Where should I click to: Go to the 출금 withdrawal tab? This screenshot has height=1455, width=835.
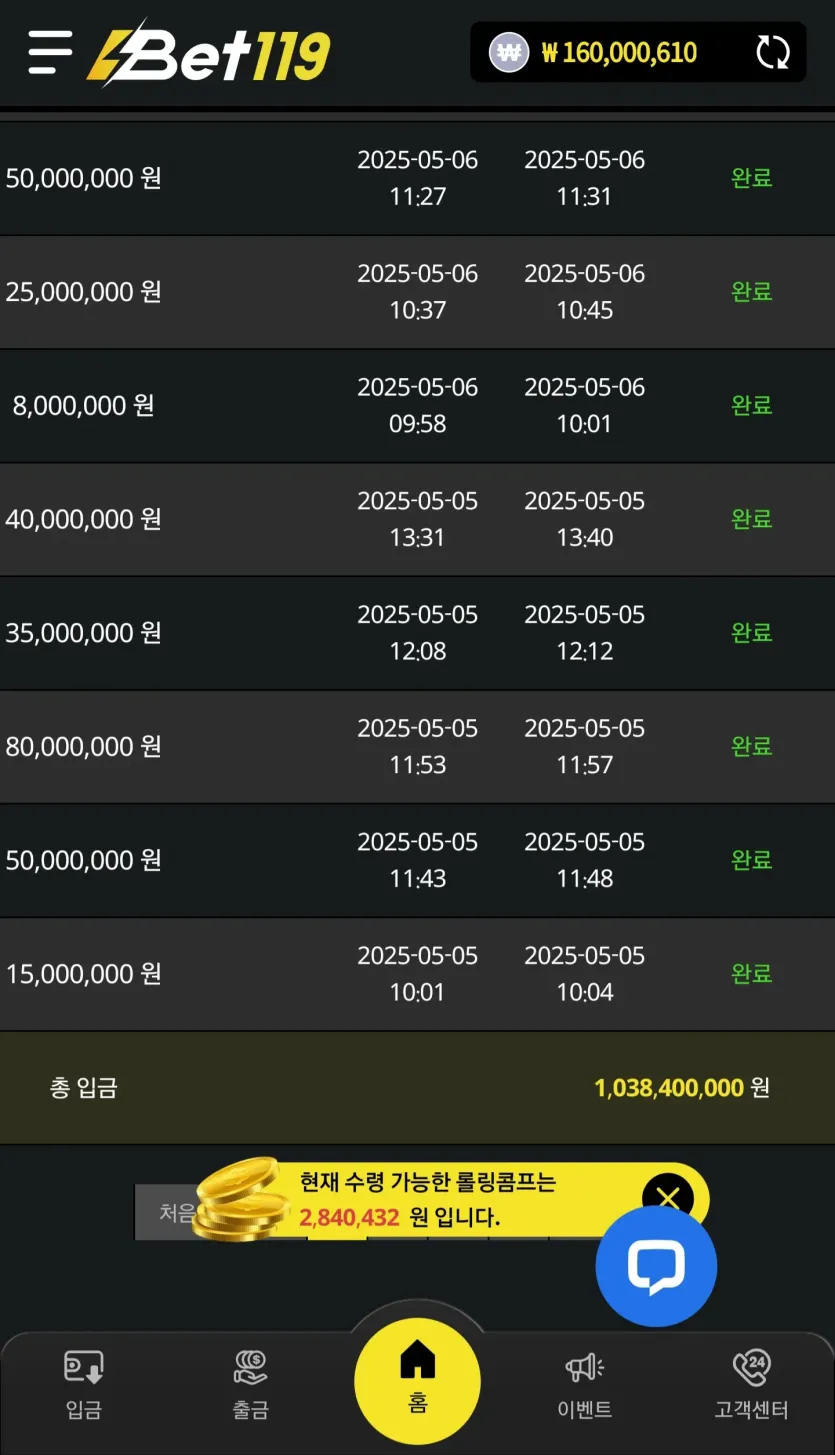[251, 1385]
